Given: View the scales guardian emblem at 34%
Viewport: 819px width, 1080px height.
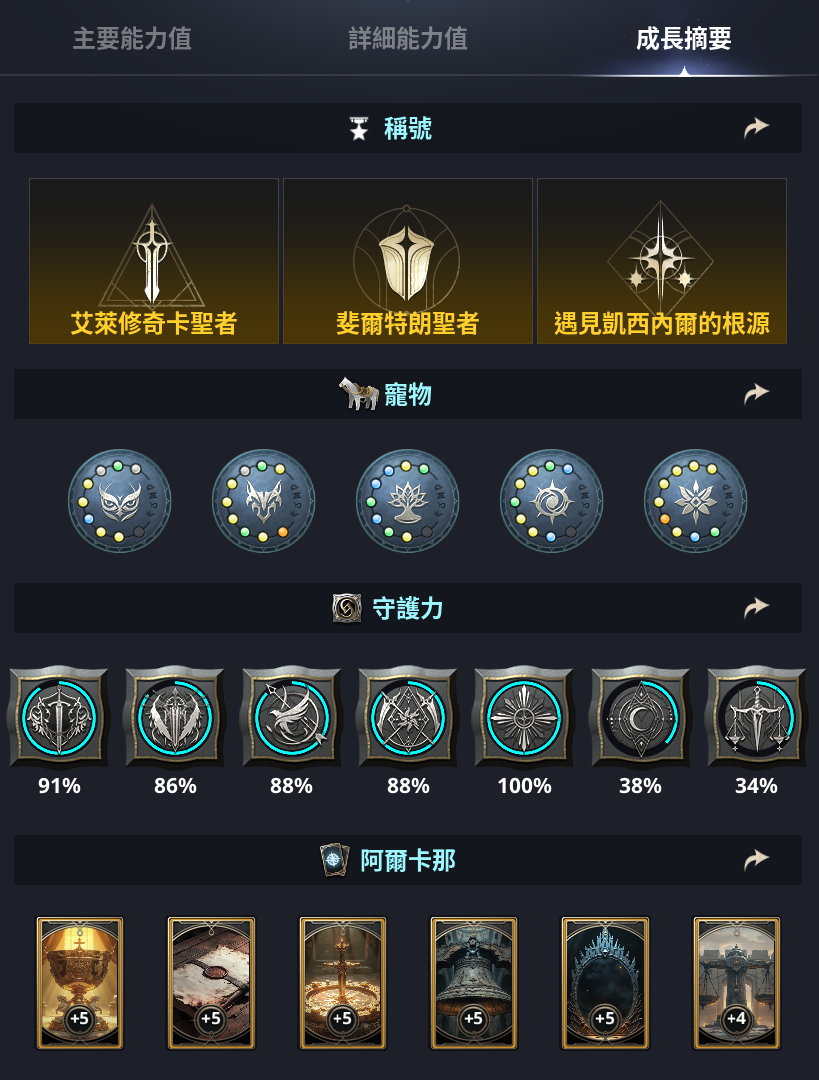Looking at the screenshot, I should click(x=756, y=716).
